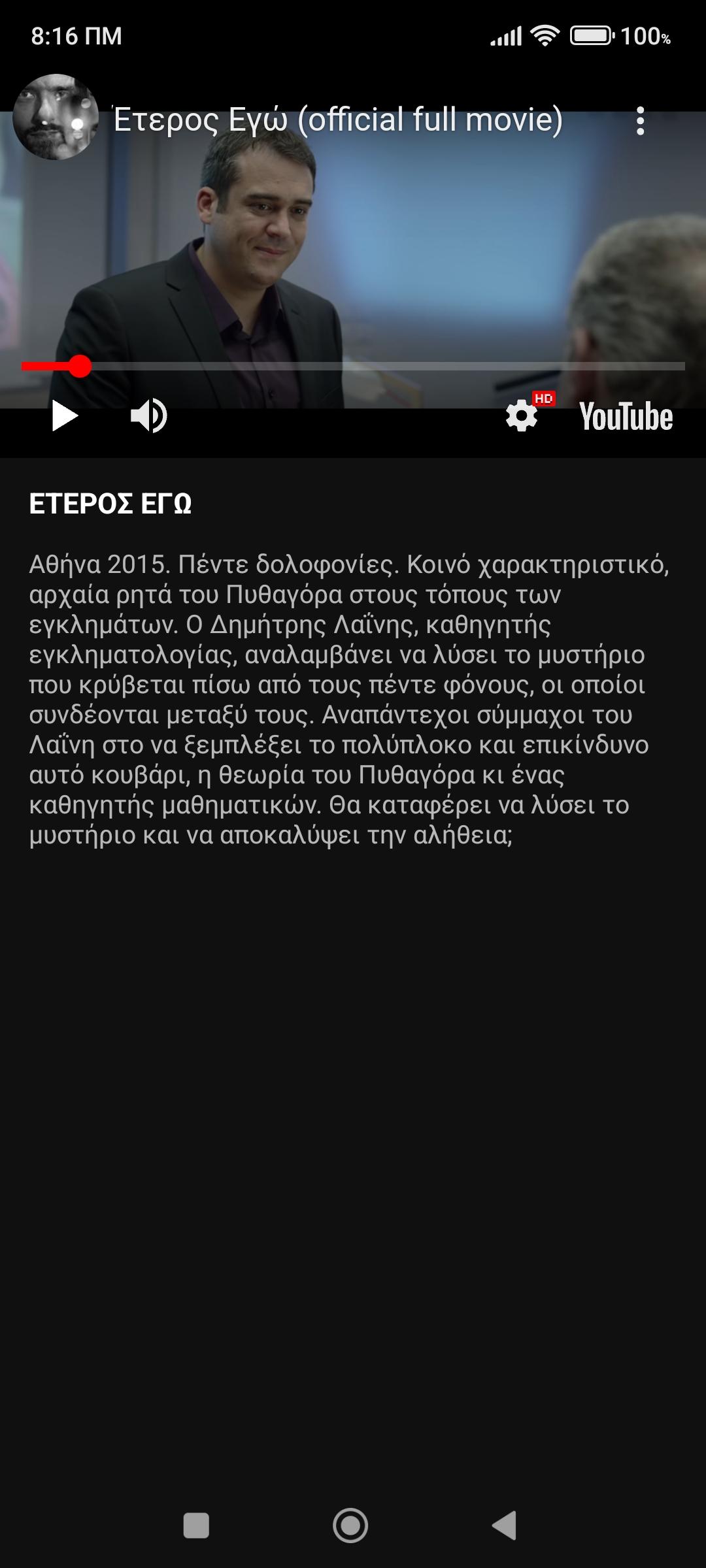Viewport: 706px width, 1568px height.
Task: Mute the video volume
Action: click(x=149, y=416)
